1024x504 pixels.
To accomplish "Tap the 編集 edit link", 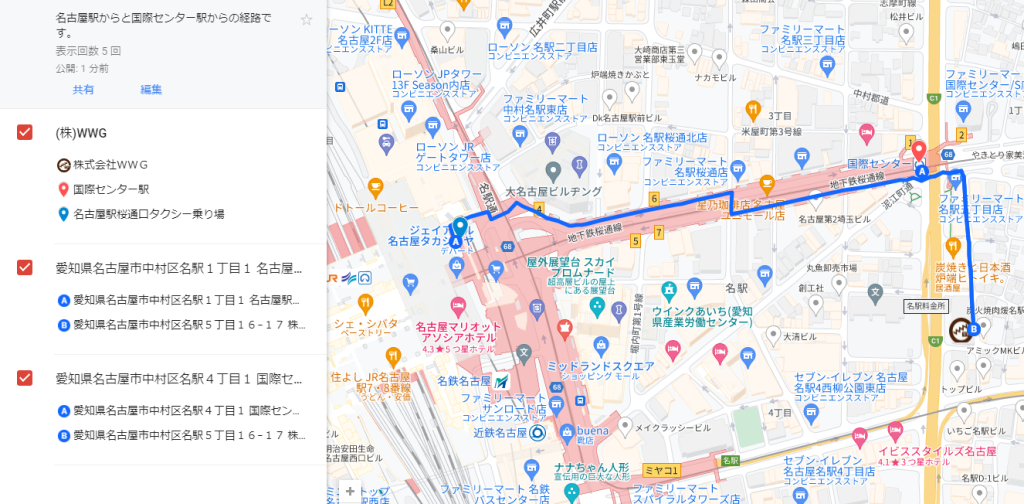I will tap(151, 90).
